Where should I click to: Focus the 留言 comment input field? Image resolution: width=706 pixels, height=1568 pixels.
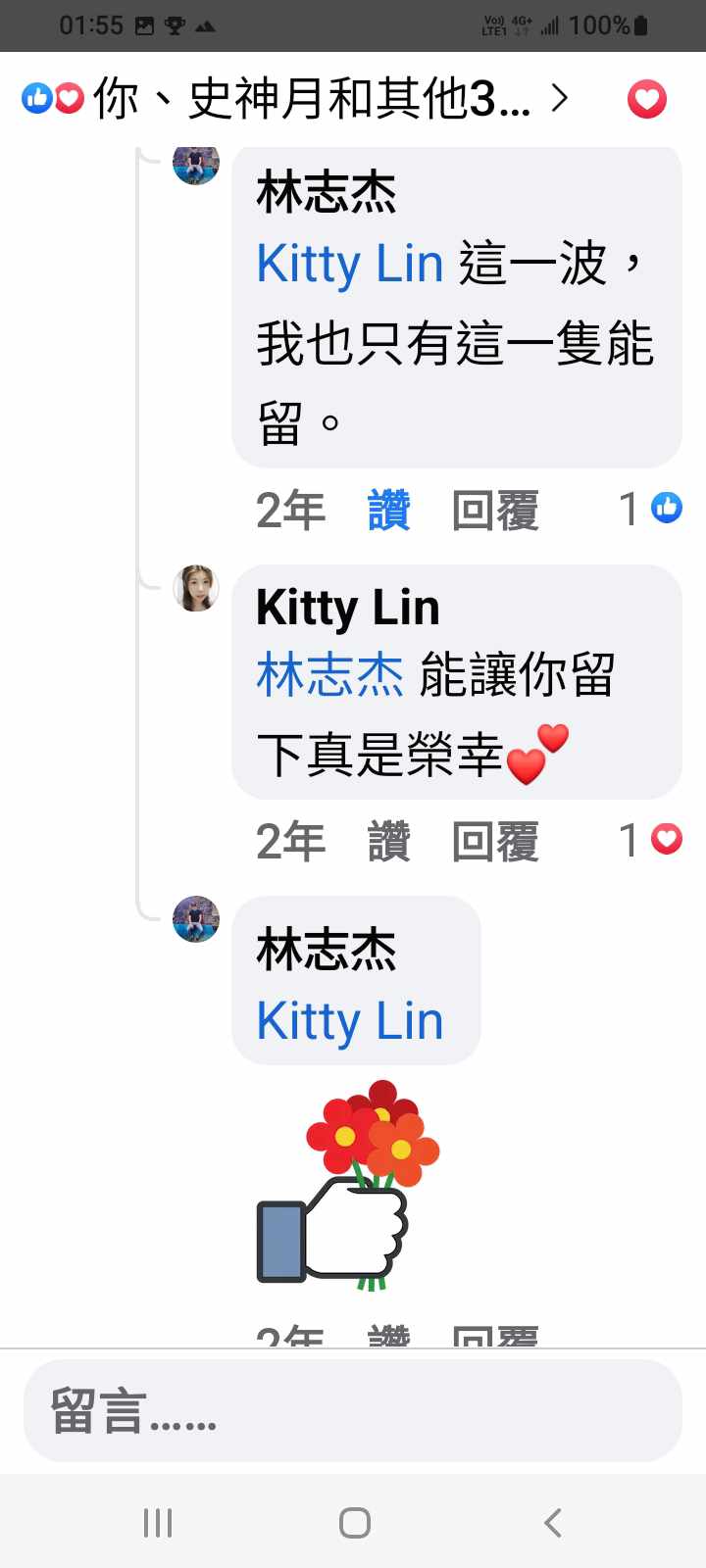click(x=353, y=1411)
